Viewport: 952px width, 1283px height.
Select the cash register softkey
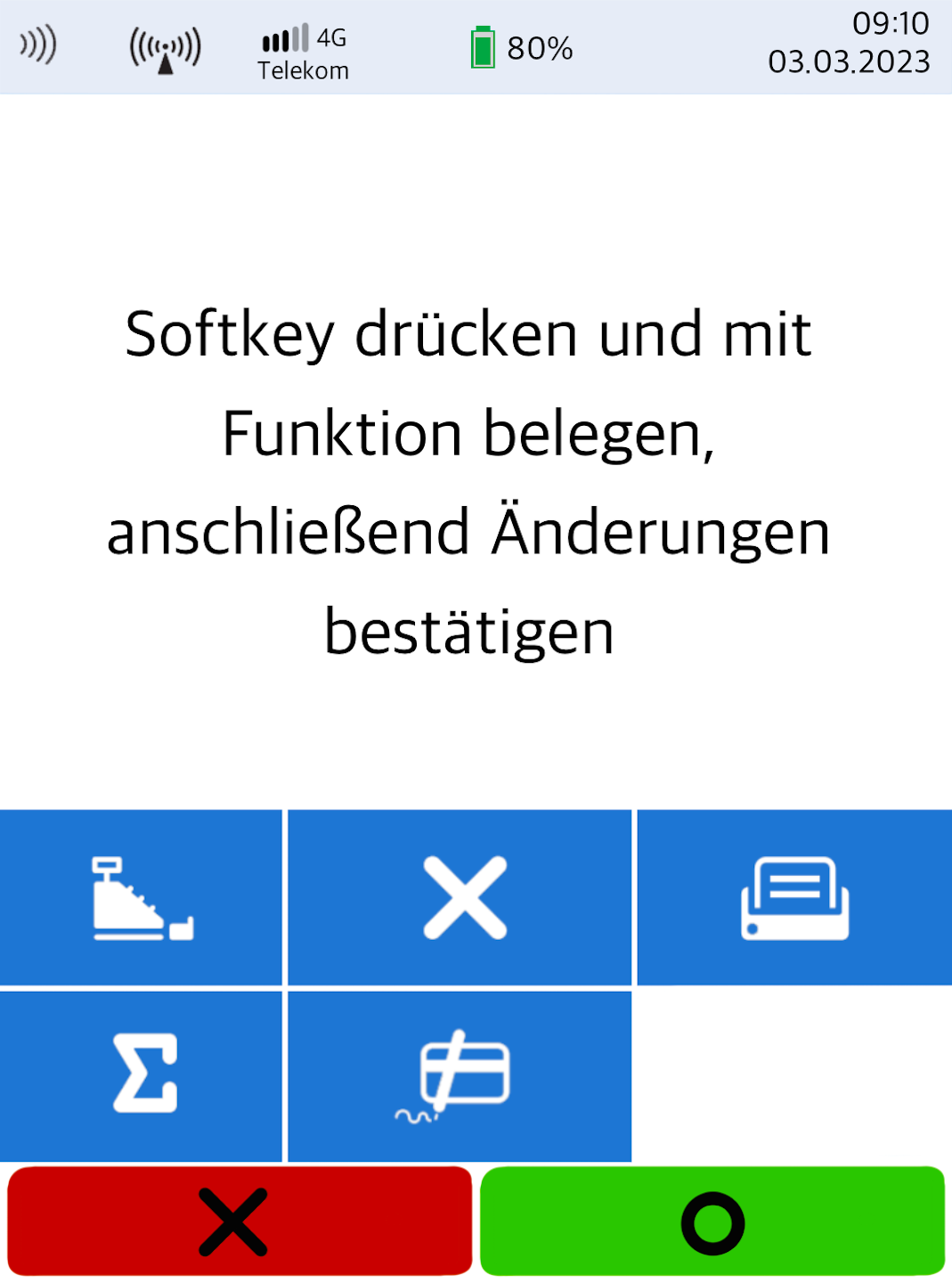click(141, 897)
